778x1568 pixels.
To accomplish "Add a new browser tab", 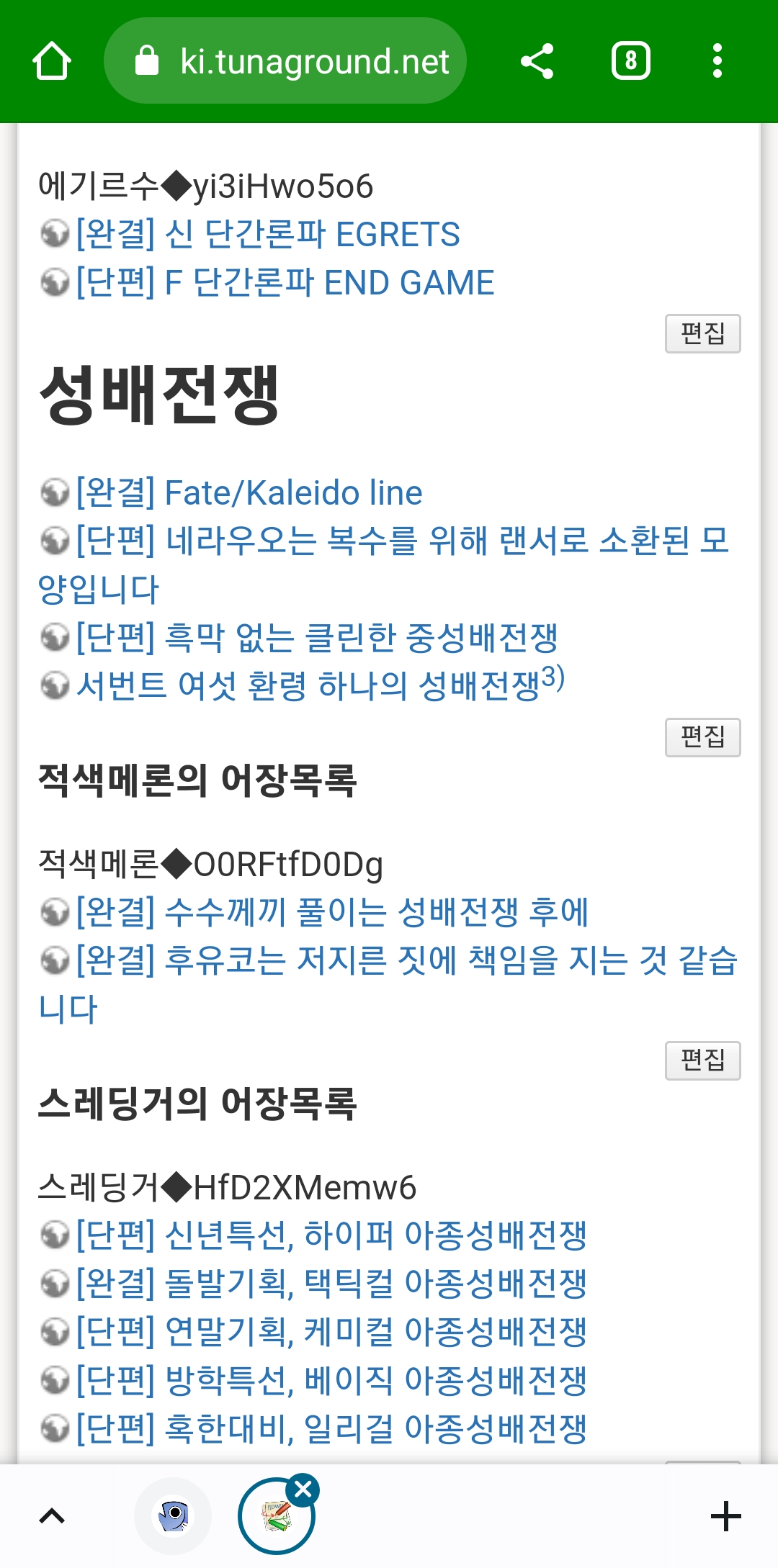I will [725, 1516].
